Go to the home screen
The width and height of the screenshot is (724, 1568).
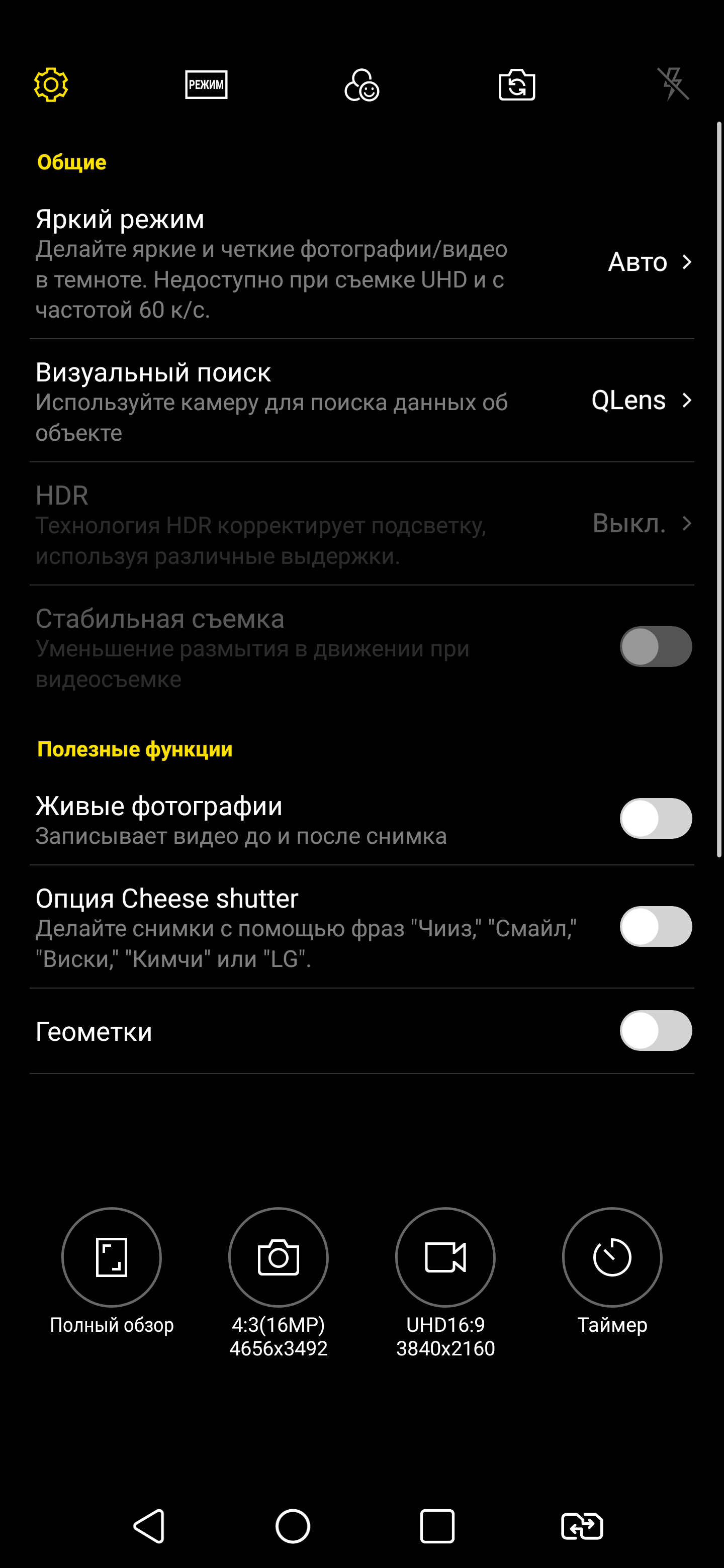click(293, 1526)
